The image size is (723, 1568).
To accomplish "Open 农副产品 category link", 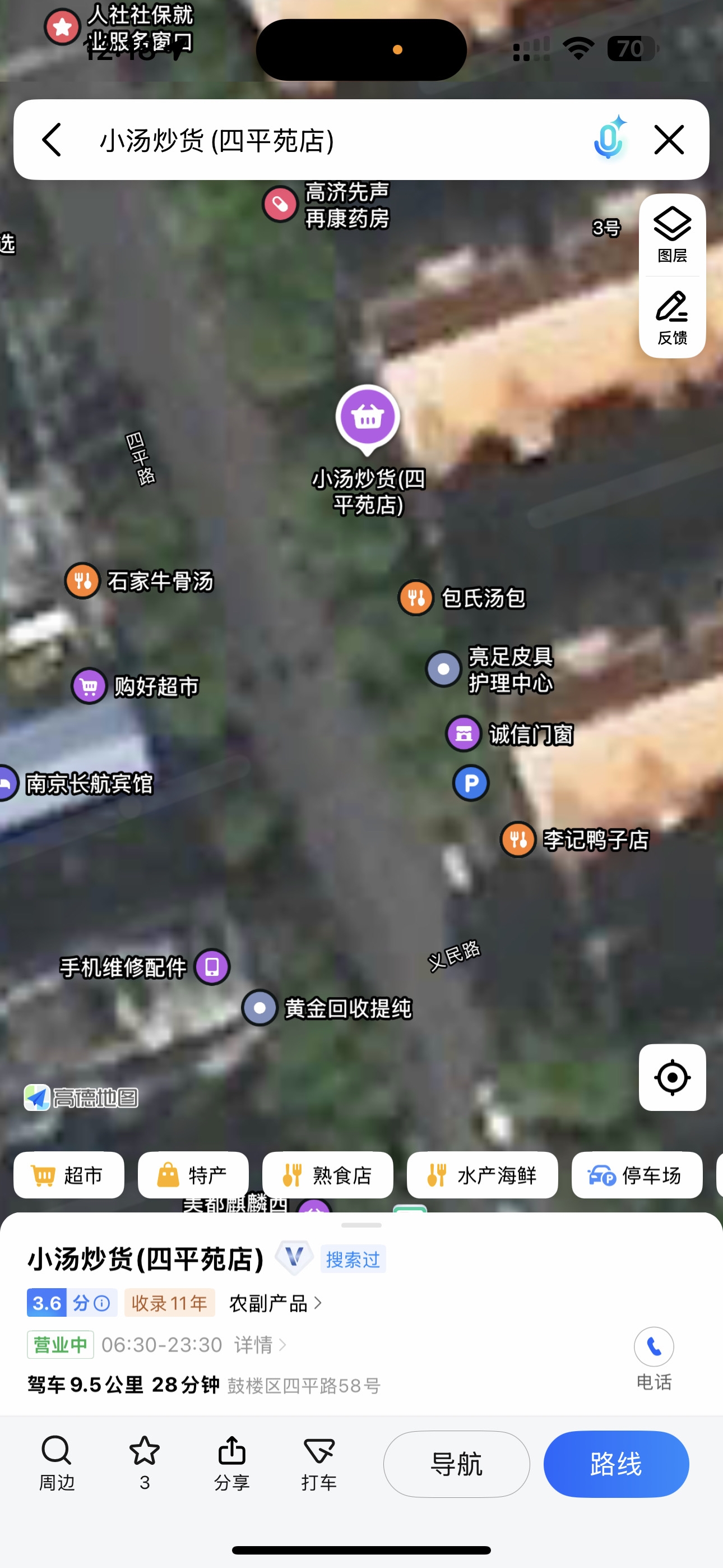I will [x=275, y=1303].
